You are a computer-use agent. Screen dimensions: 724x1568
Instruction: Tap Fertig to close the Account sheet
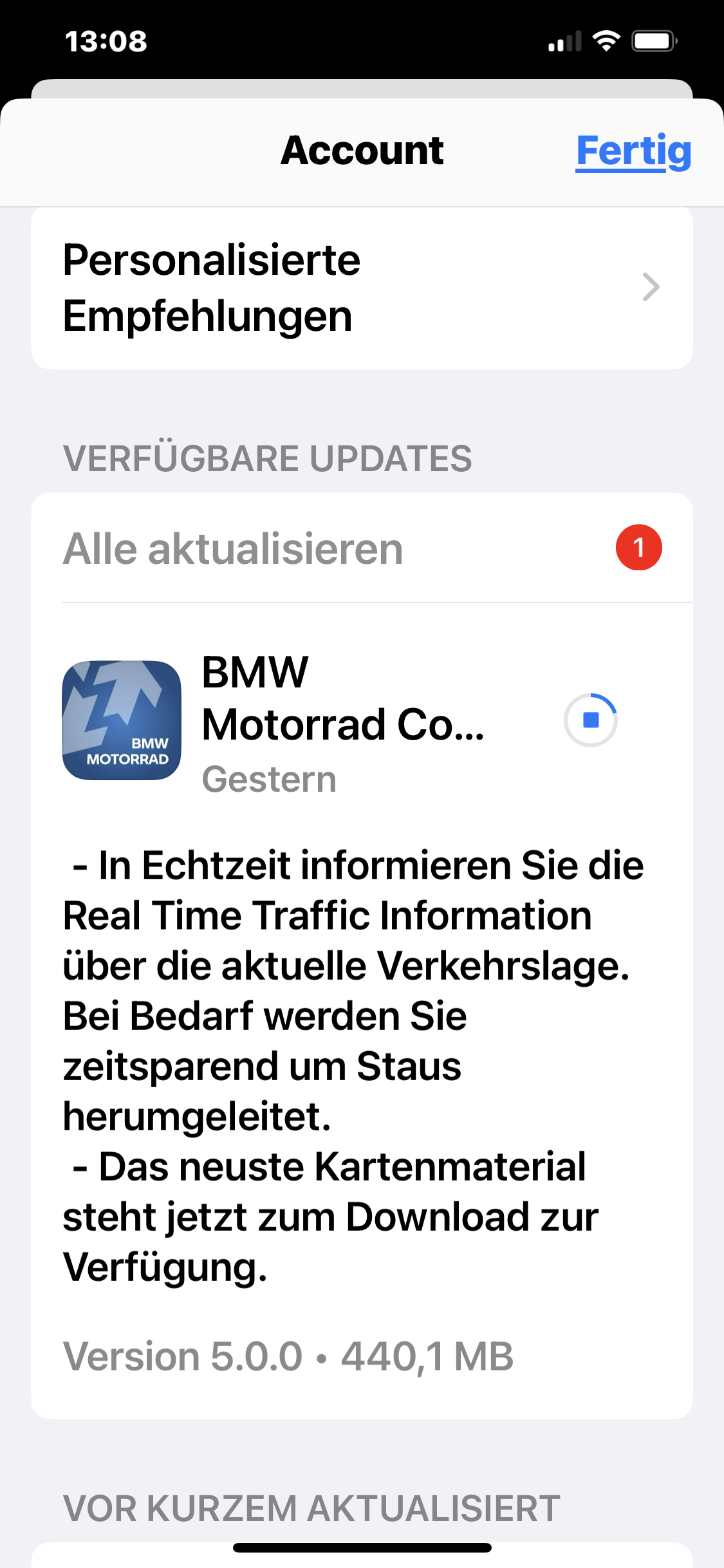pyautogui.click(x=633, y=151)
